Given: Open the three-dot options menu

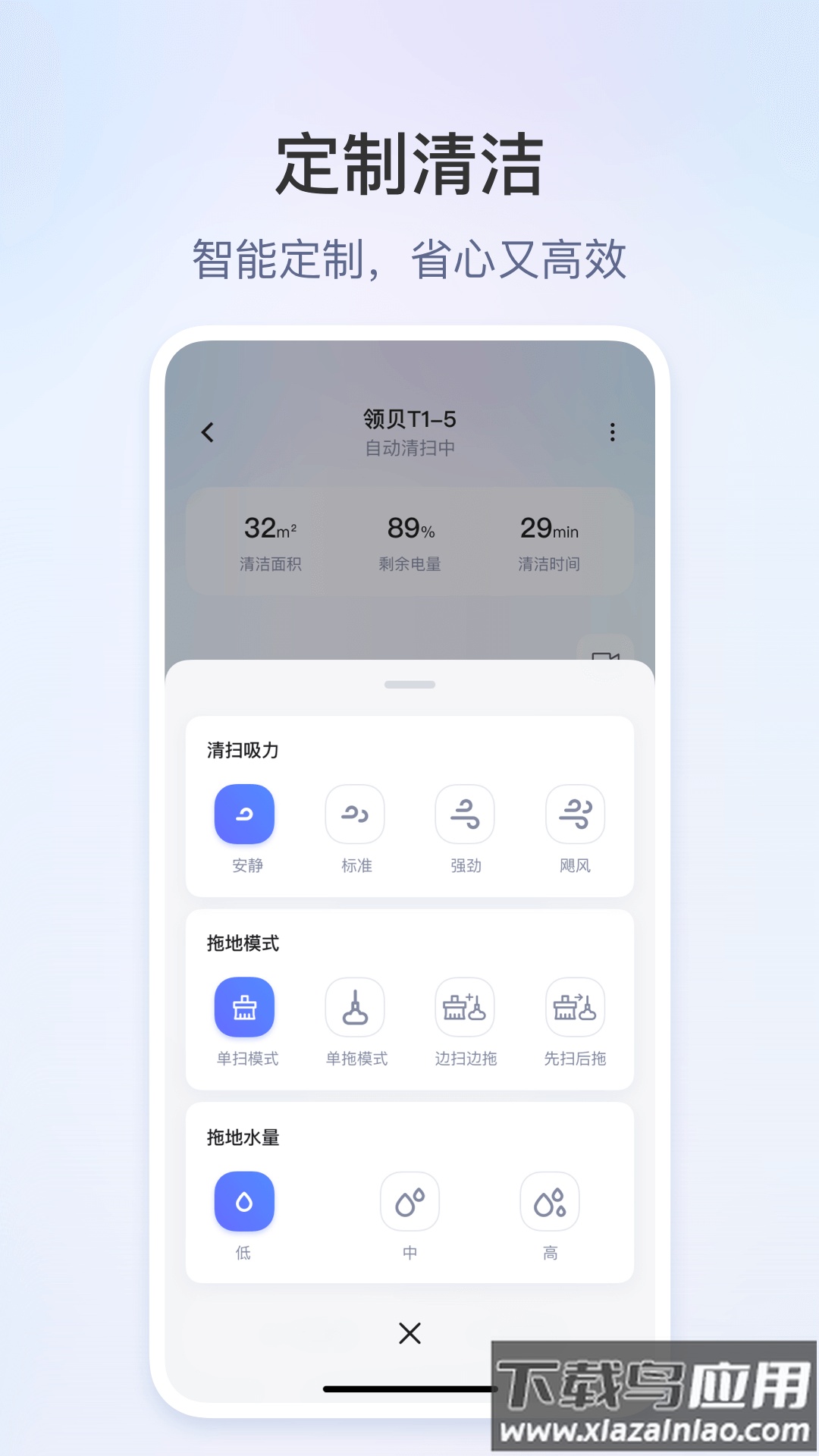Looking at the screenshot, I should coord(611,431).
